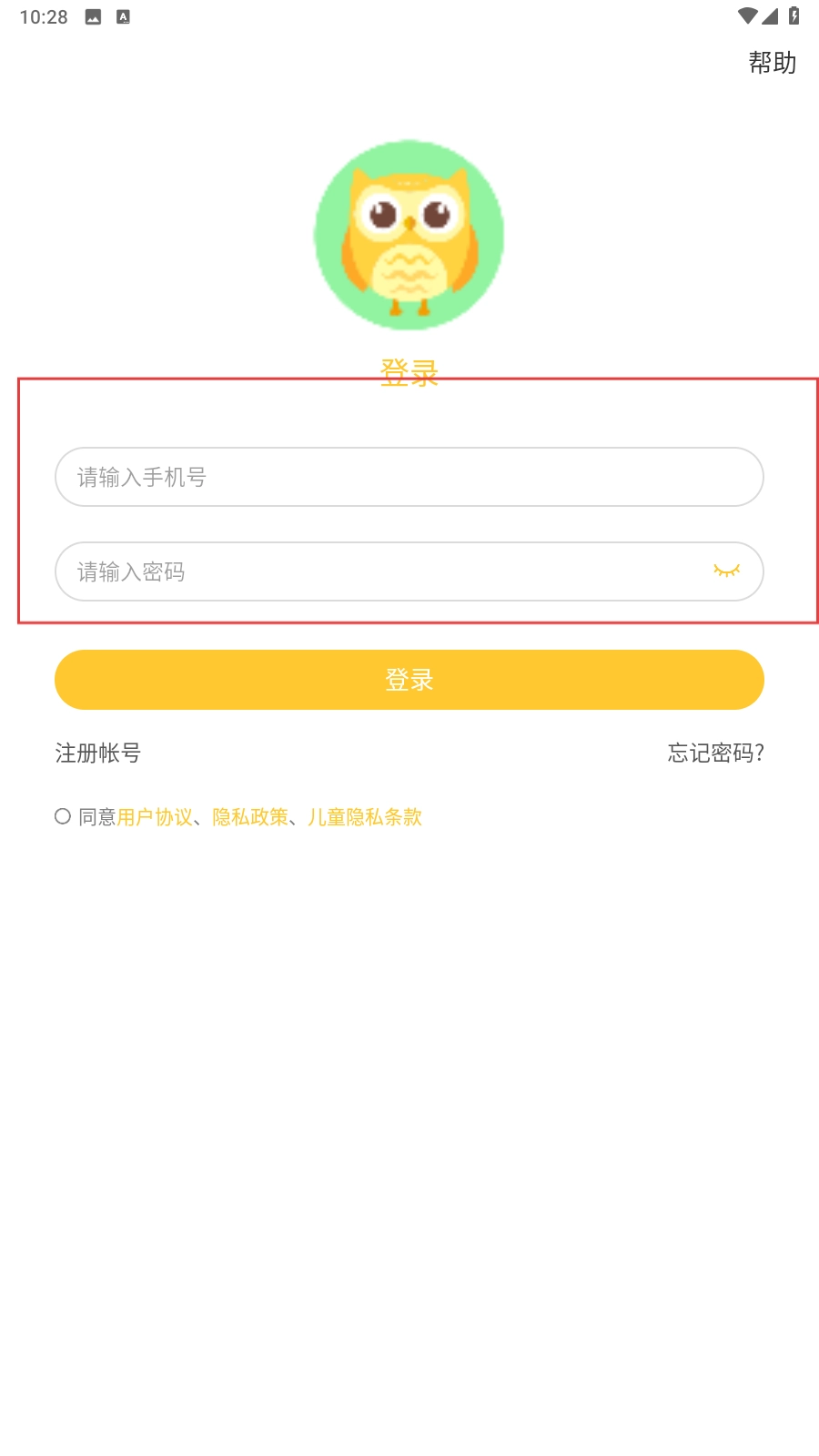Viewport: 819px width, 1456px height.
Task: Open the 用户协议 user agreement
Action: coord(155,817)
